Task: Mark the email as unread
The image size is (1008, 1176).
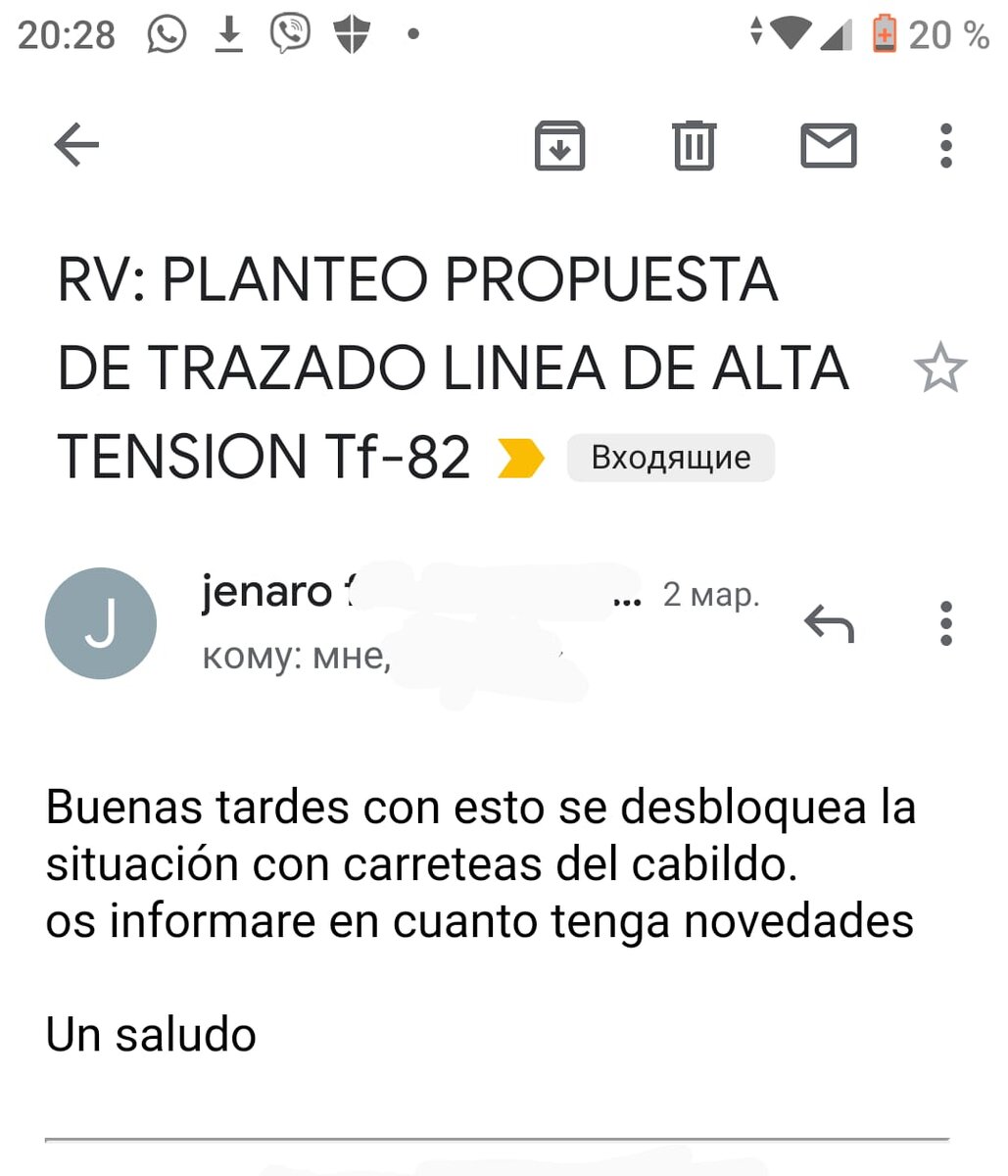Action: 829,146
